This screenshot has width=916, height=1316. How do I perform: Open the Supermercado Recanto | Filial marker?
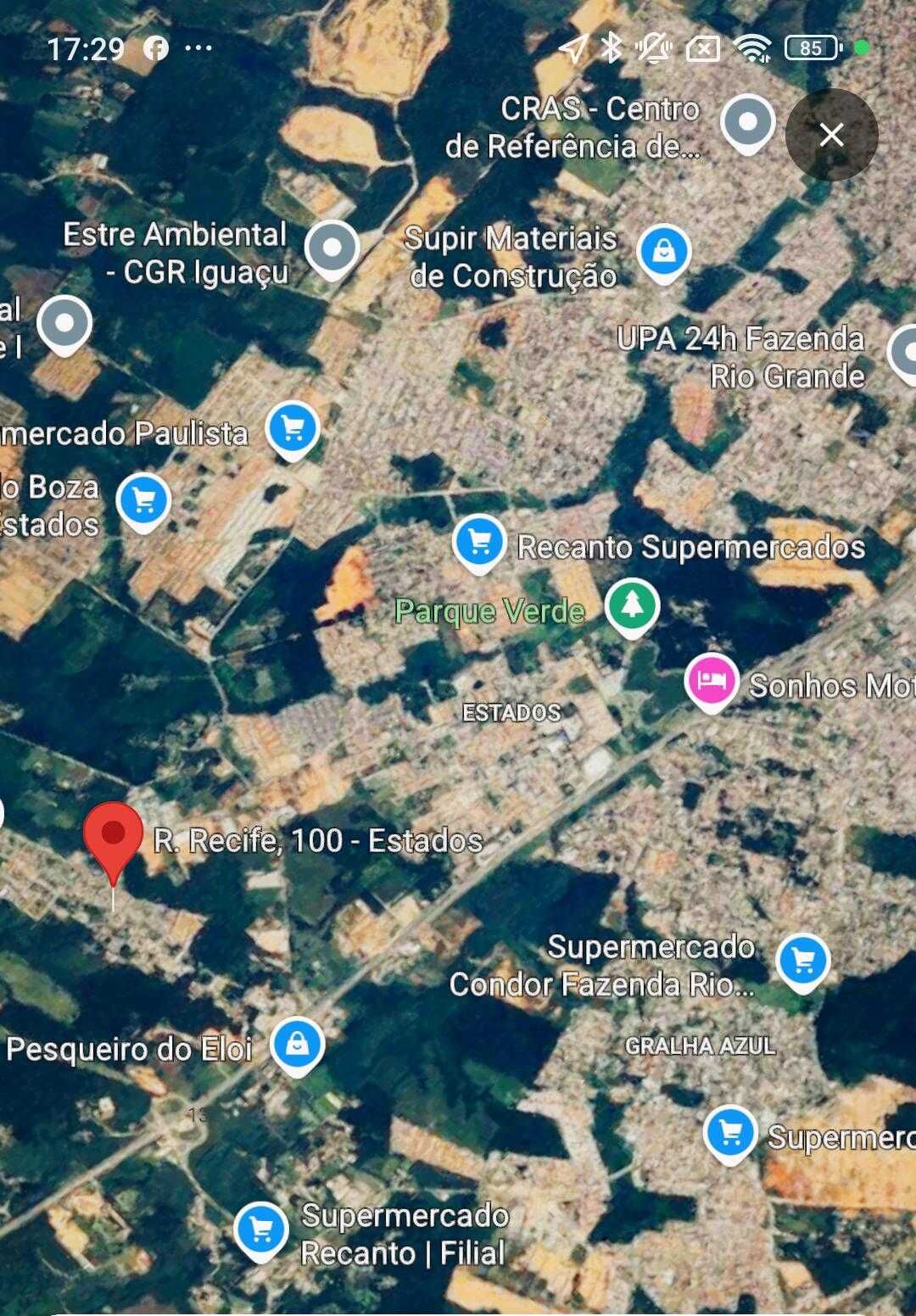[260, 1229]
